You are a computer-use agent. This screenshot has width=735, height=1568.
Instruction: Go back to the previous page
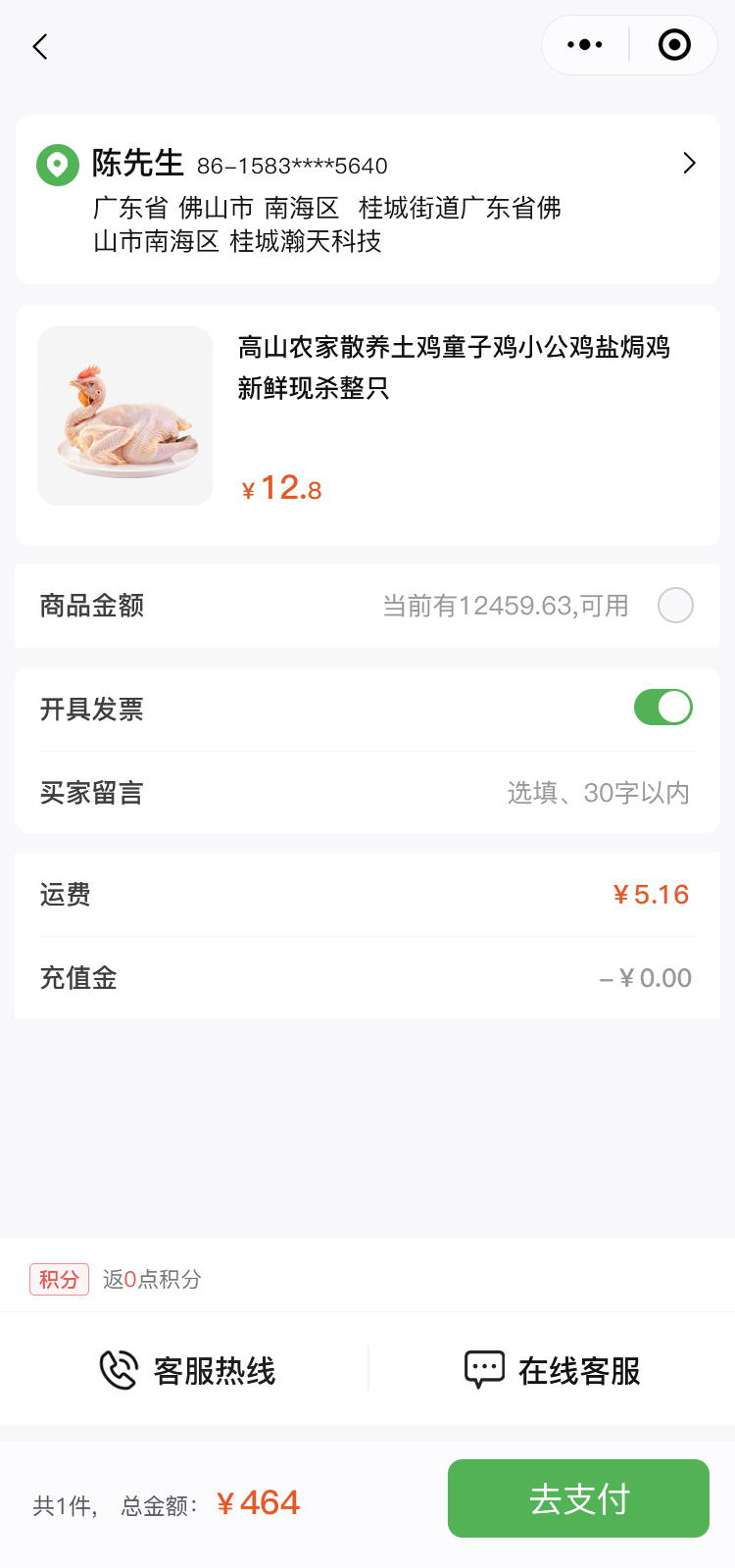40,46
